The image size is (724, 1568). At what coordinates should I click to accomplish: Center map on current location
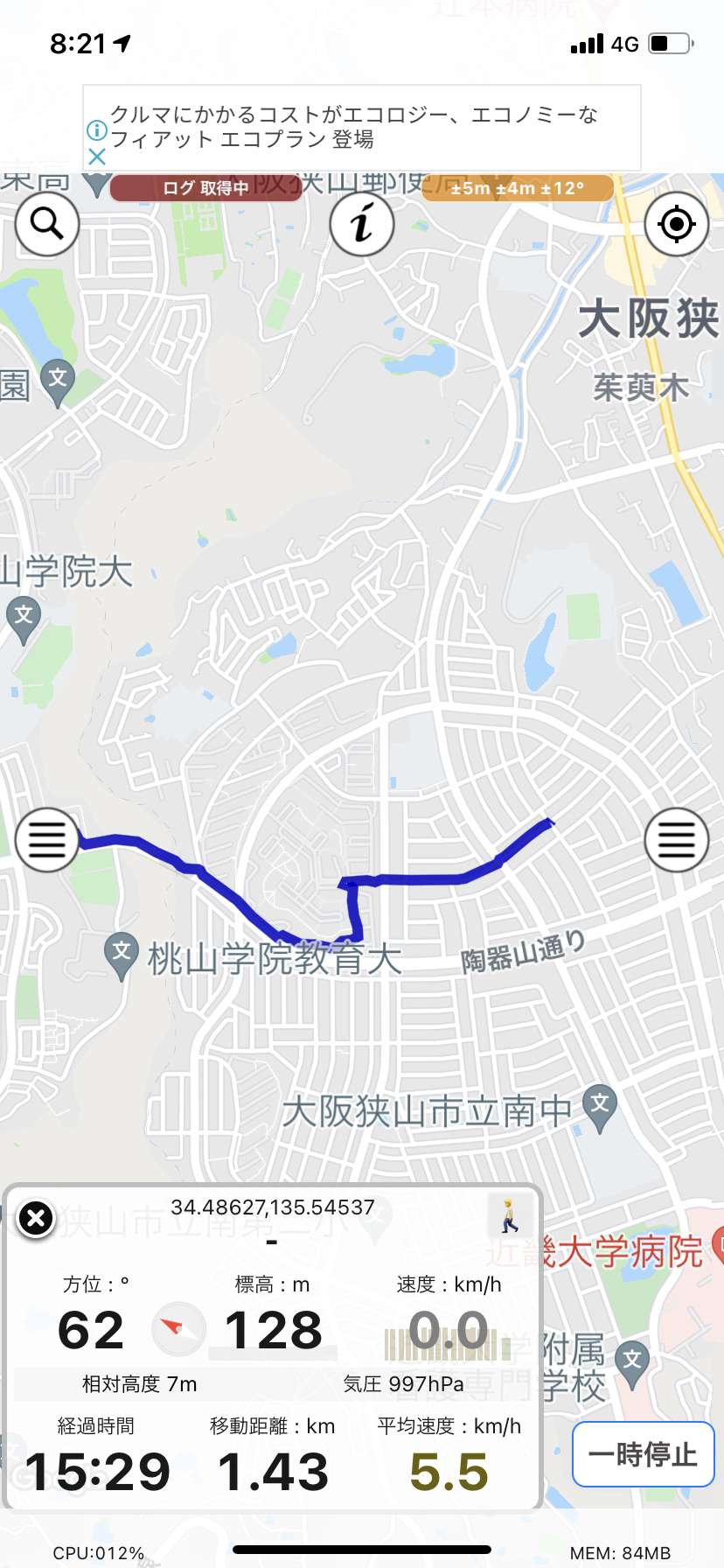[677, 224]
